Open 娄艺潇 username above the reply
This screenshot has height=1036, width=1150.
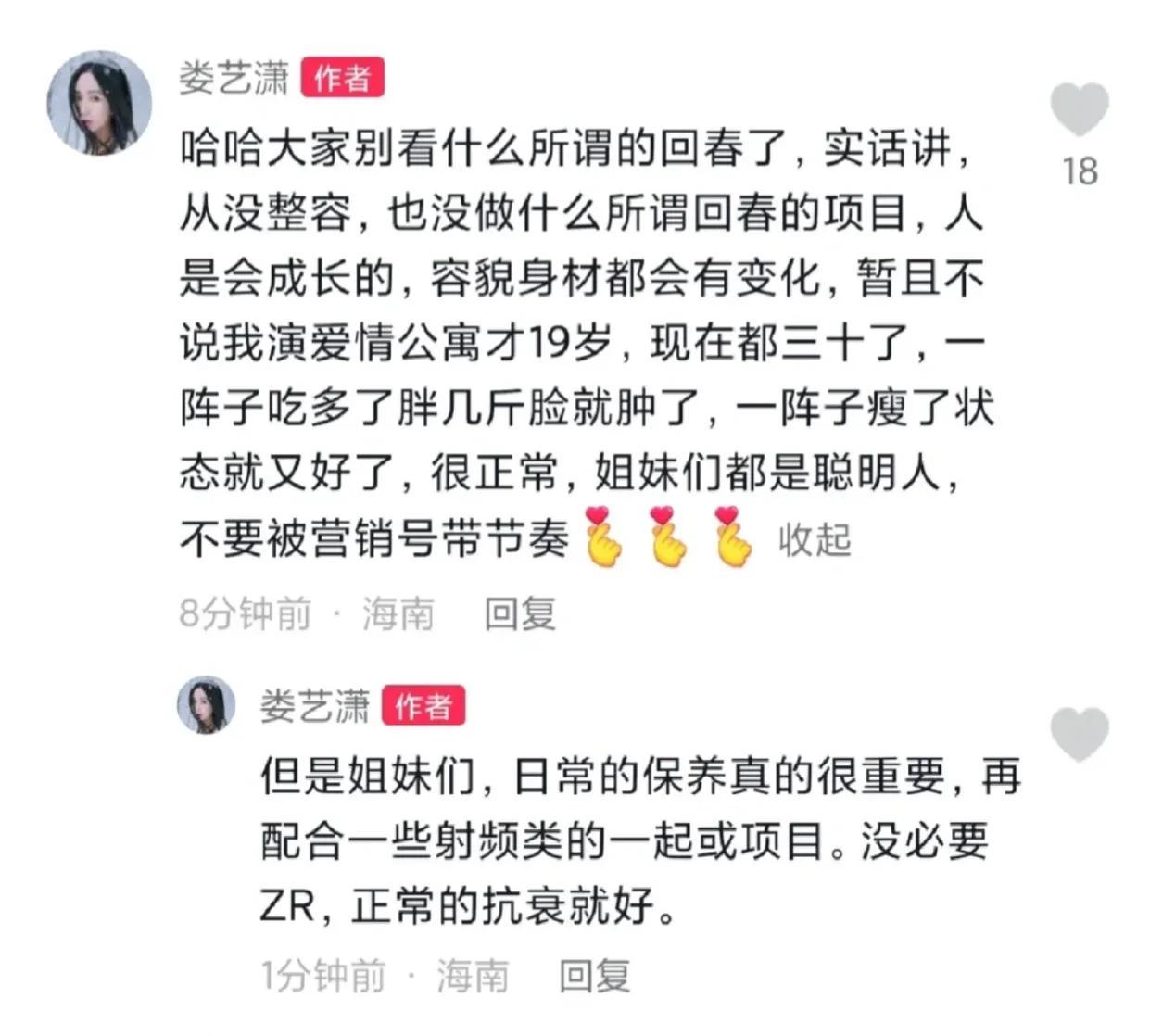point(314,707)
